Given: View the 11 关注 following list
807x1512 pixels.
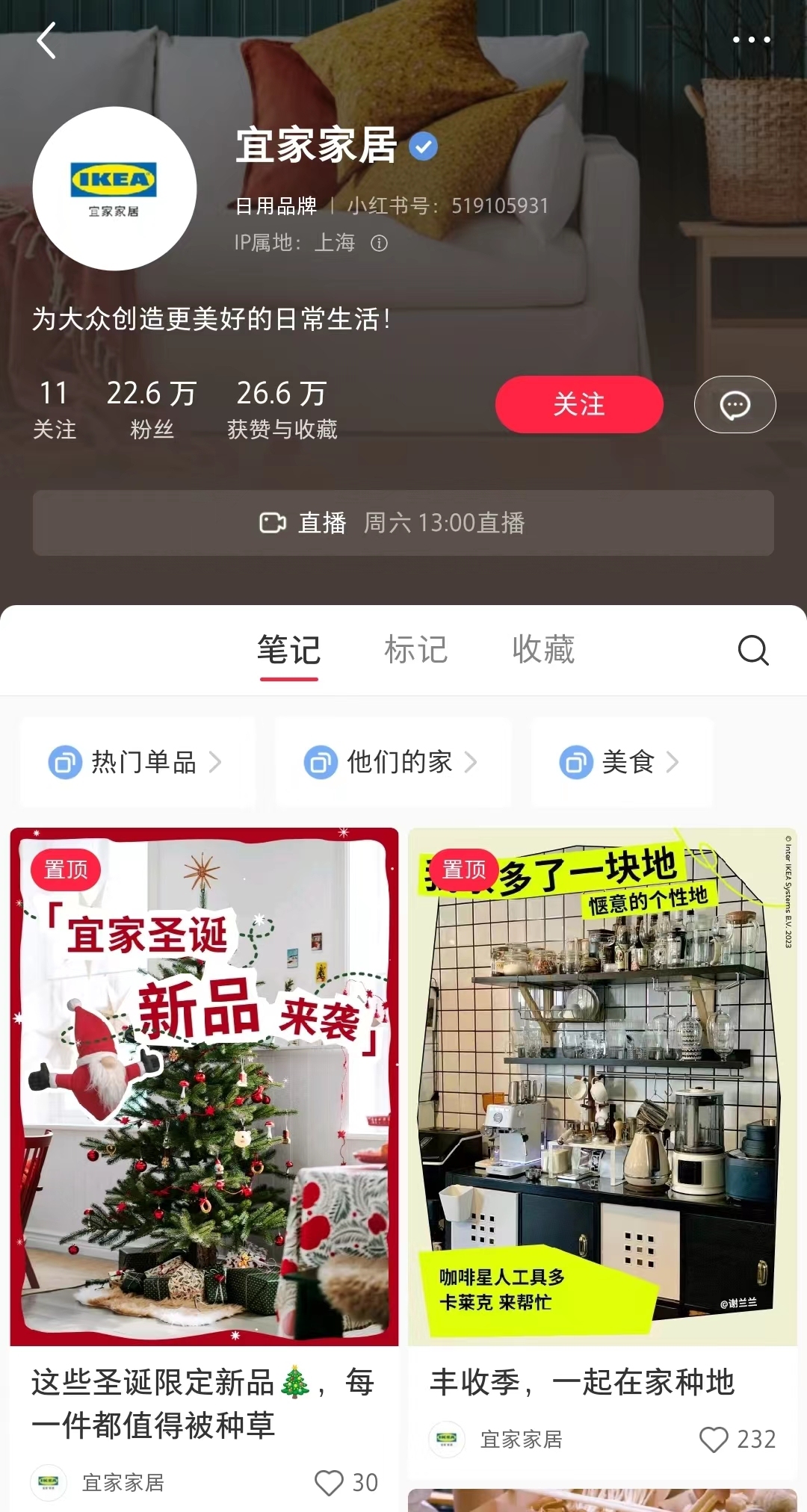Looking at the screenshot, I should pyautogui.click(x=54, y=409).
